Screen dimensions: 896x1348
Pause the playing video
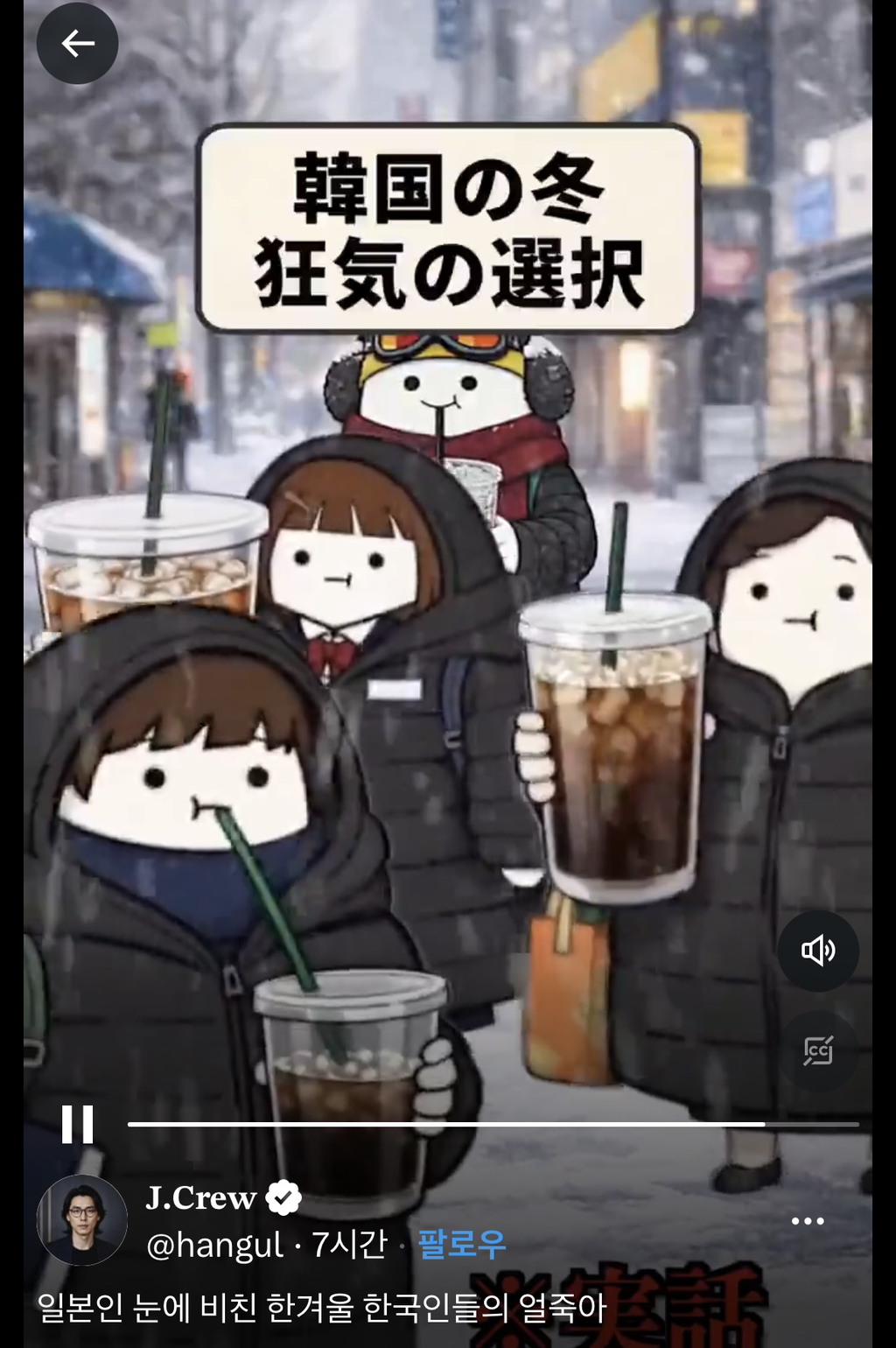77,1124
